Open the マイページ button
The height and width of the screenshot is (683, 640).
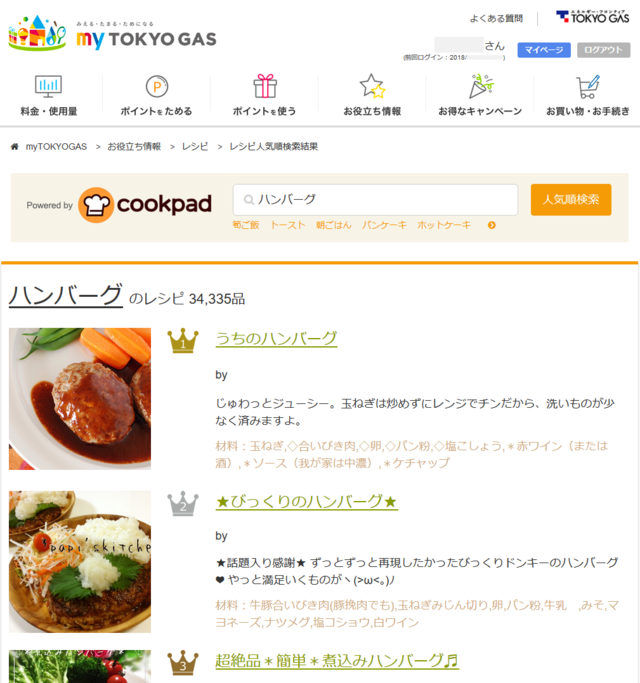pos(543,50)
